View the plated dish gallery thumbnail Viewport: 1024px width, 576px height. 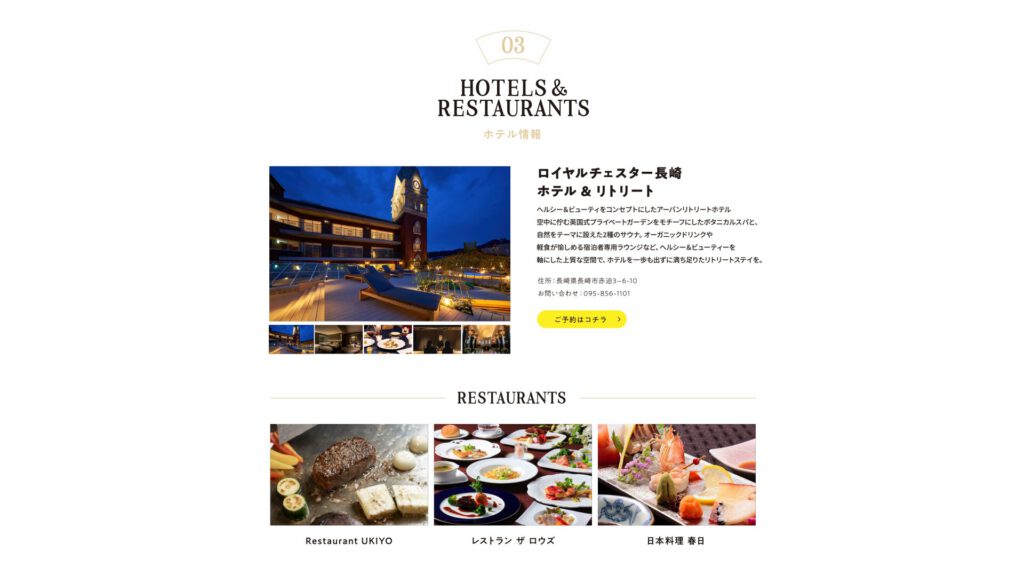388,339
